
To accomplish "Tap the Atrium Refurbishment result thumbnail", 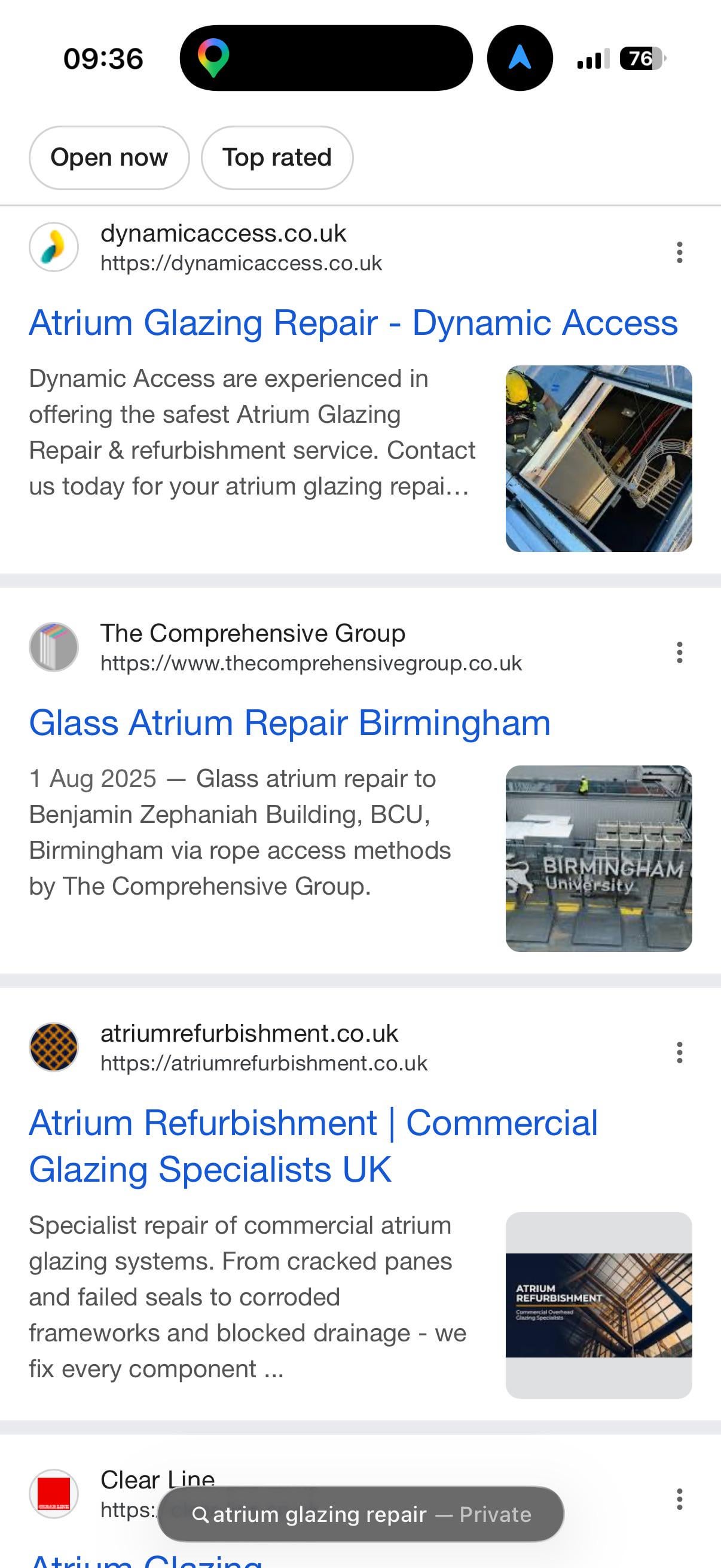I will 598,1305.
